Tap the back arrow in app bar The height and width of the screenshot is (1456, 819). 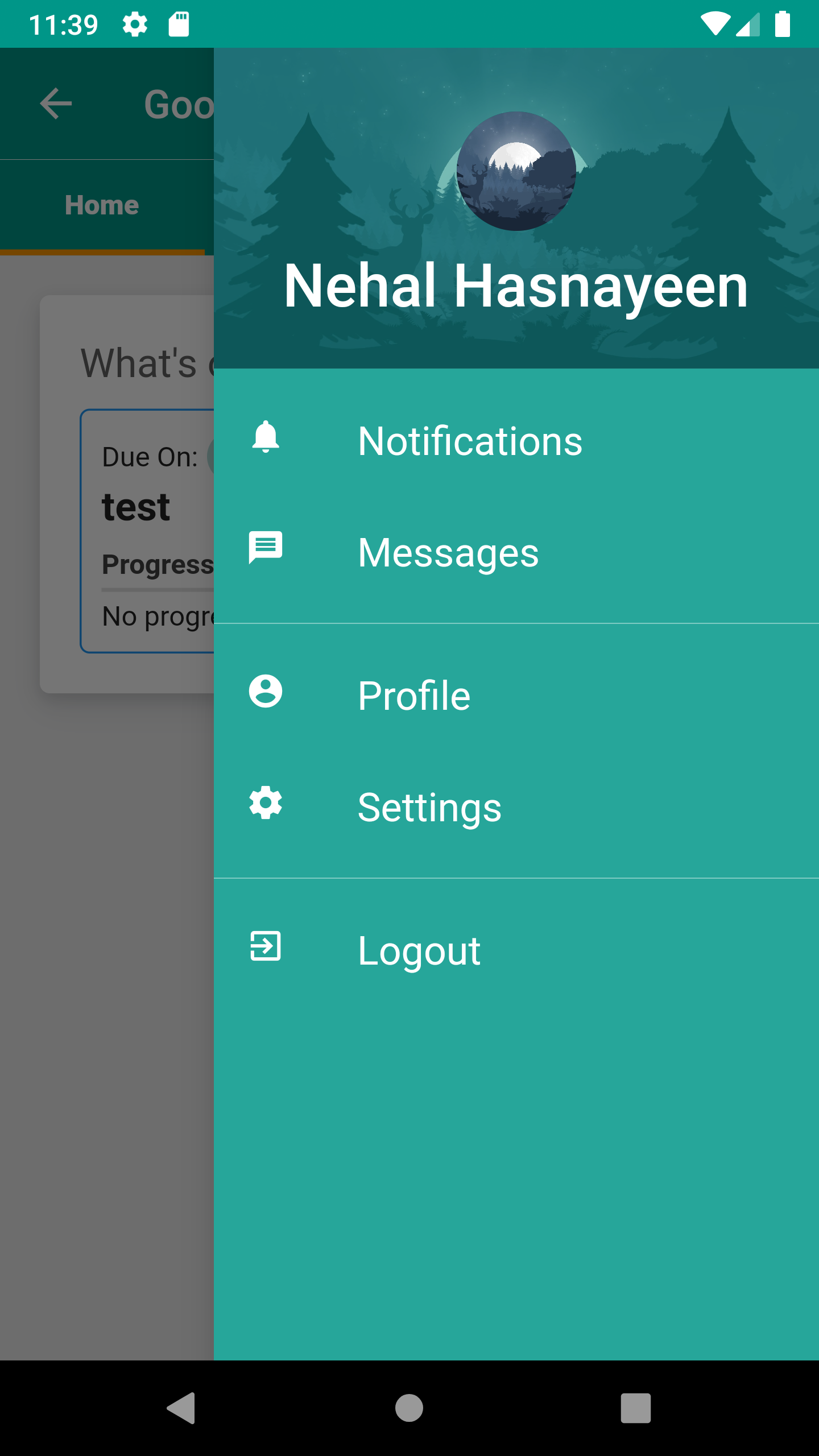pos(56,104)
